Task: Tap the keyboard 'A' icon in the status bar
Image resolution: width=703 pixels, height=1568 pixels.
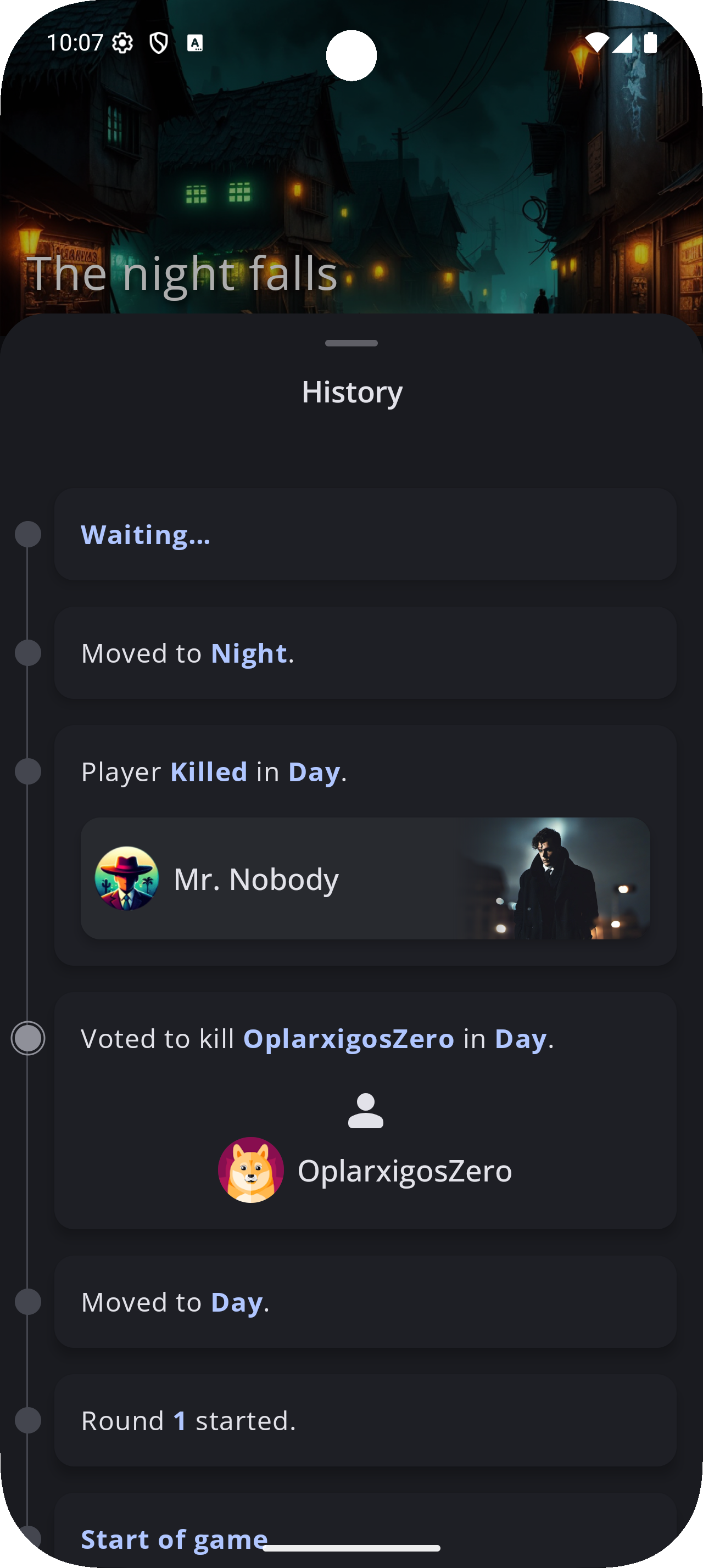Action: (x=196, y=43)
